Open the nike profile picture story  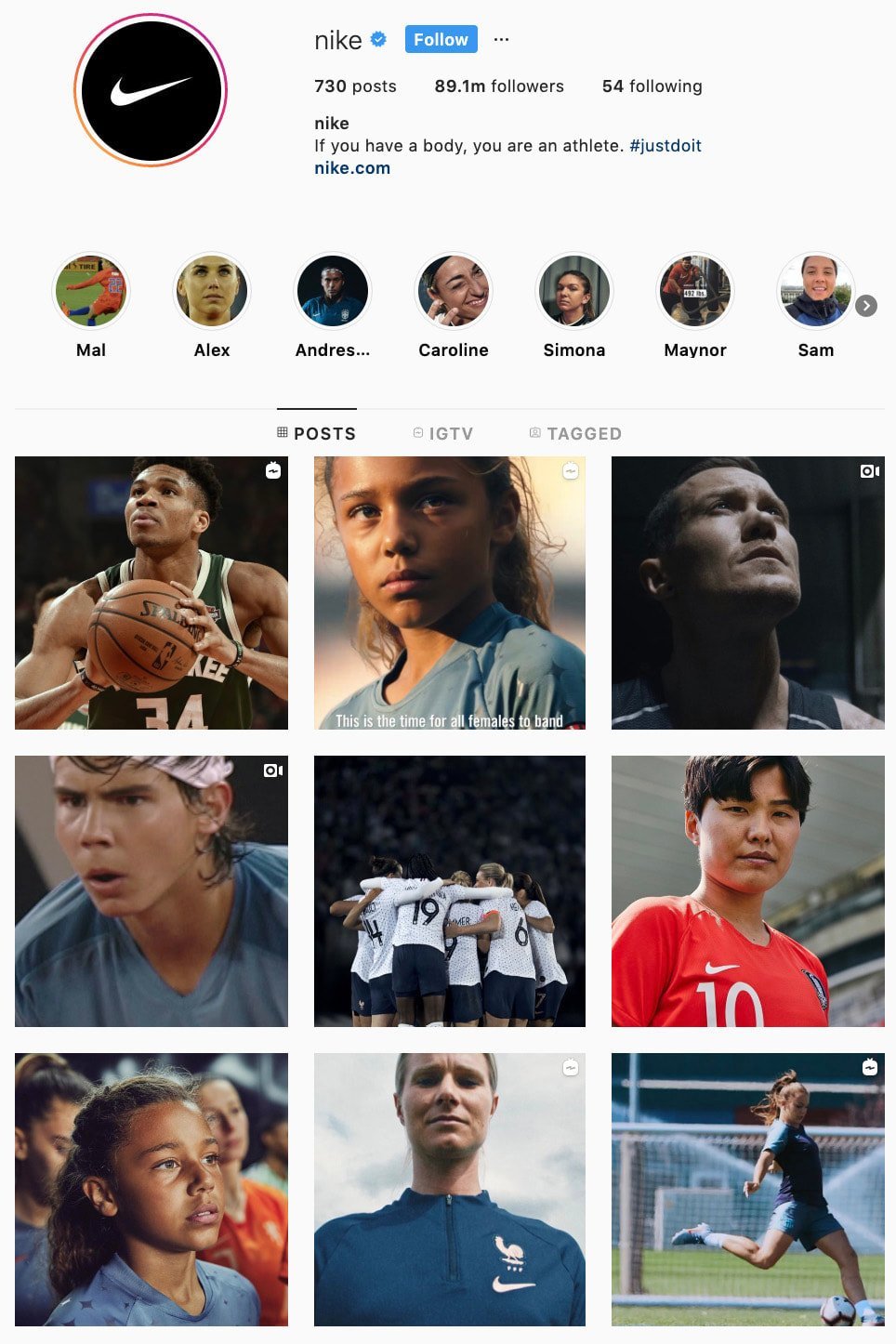click(151, 90)
